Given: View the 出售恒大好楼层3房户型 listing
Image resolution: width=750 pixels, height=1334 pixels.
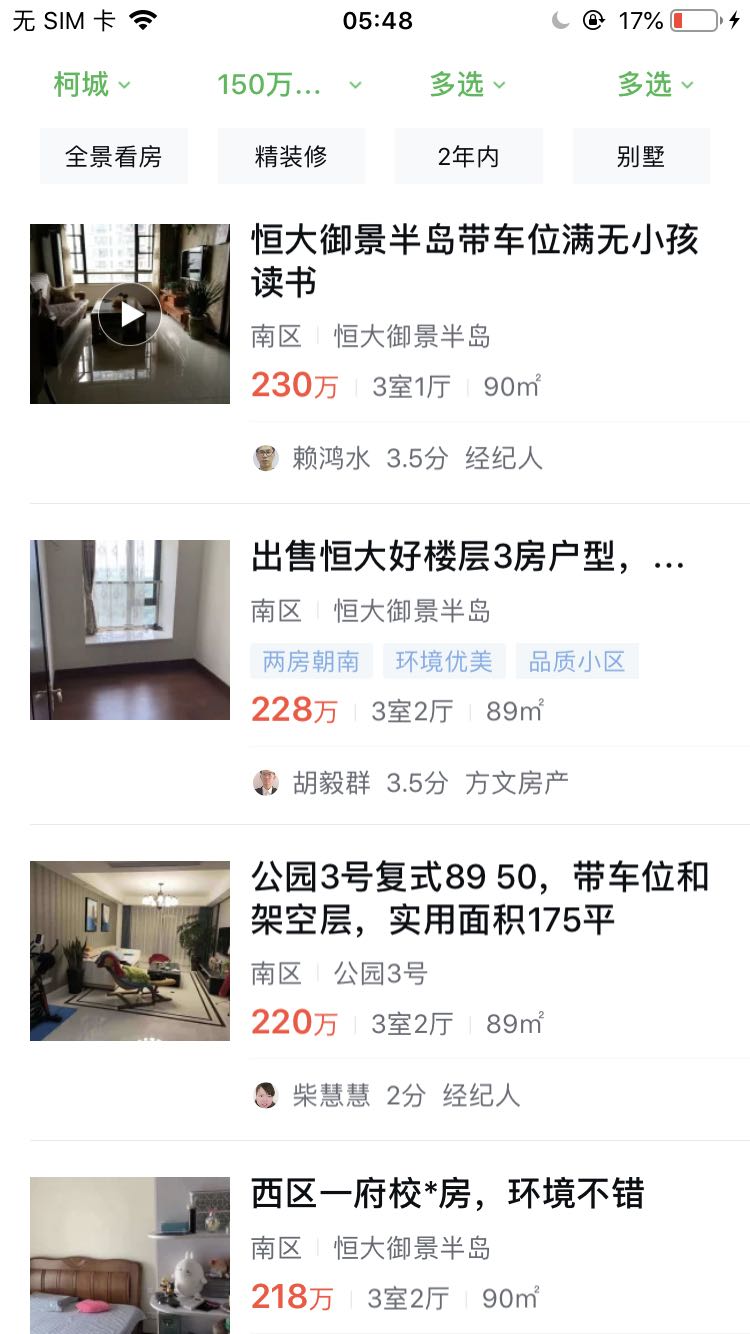Looking at the screenshot, I should 468,558.
